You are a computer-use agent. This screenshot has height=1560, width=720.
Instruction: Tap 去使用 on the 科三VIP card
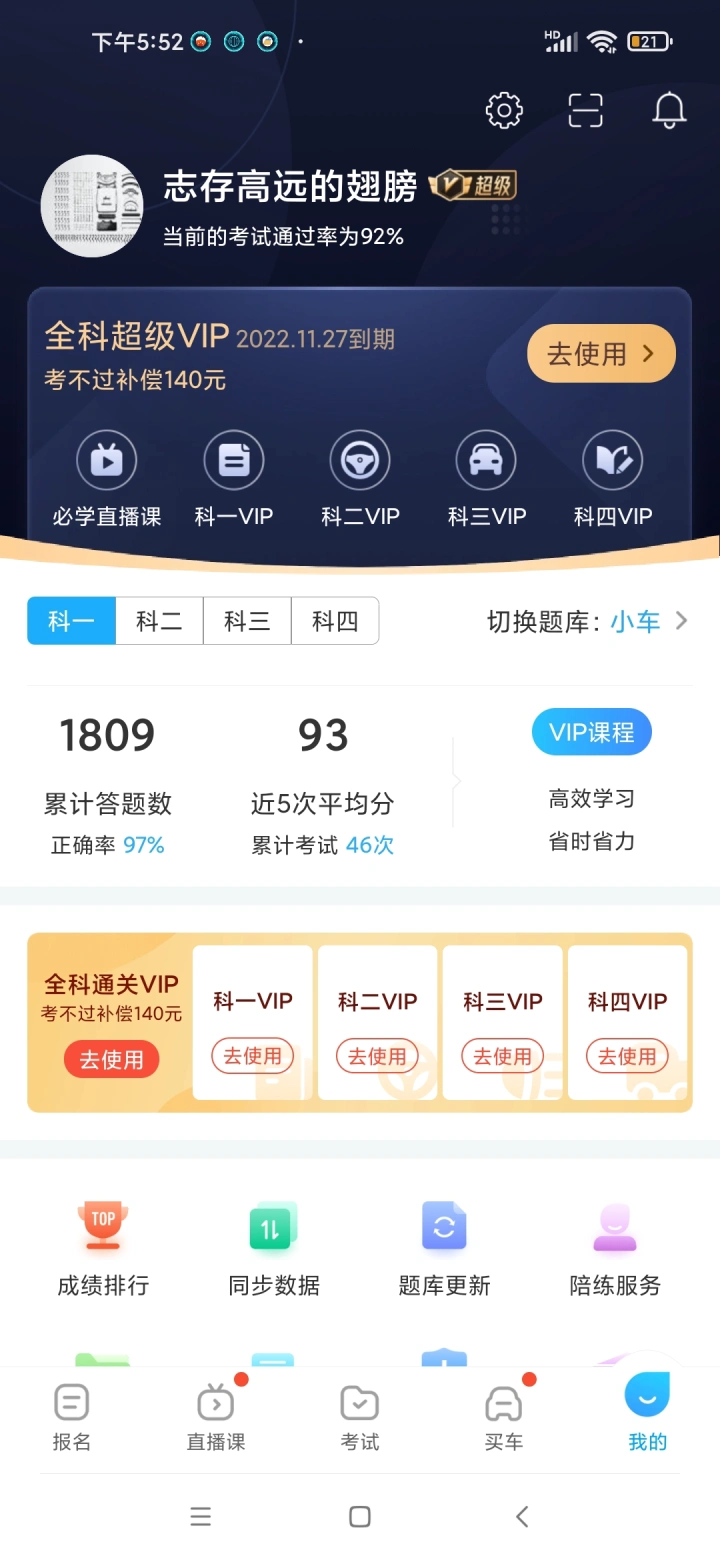502,1056
